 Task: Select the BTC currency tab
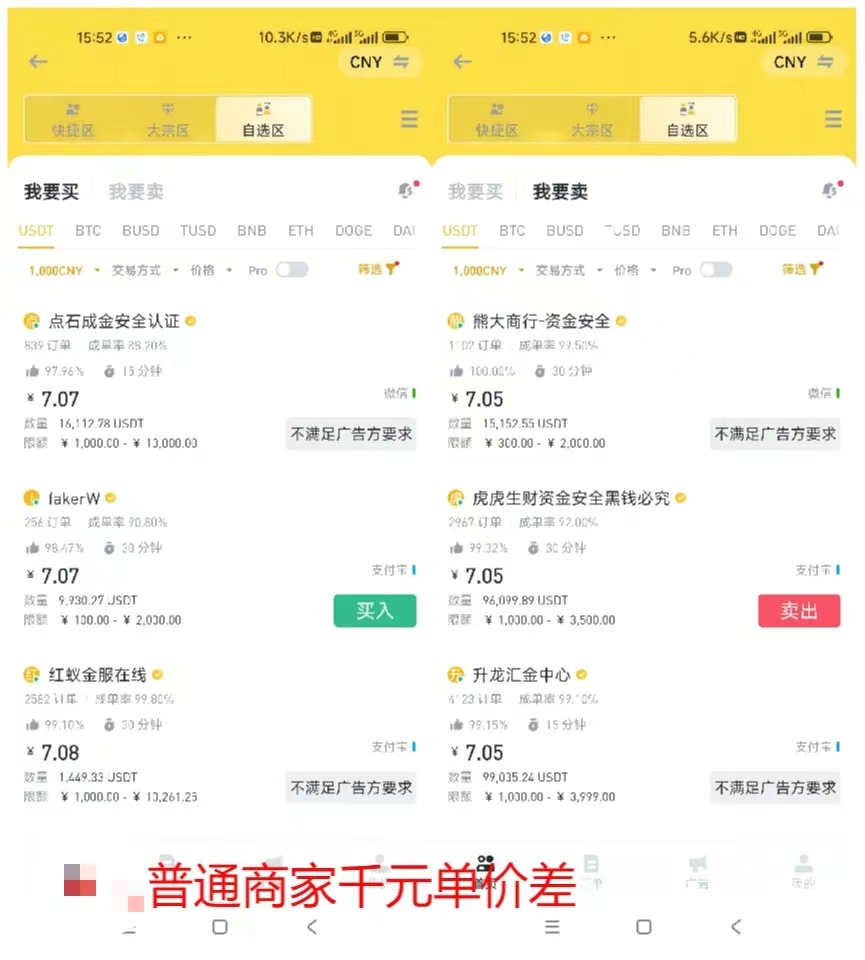(88, 230)
